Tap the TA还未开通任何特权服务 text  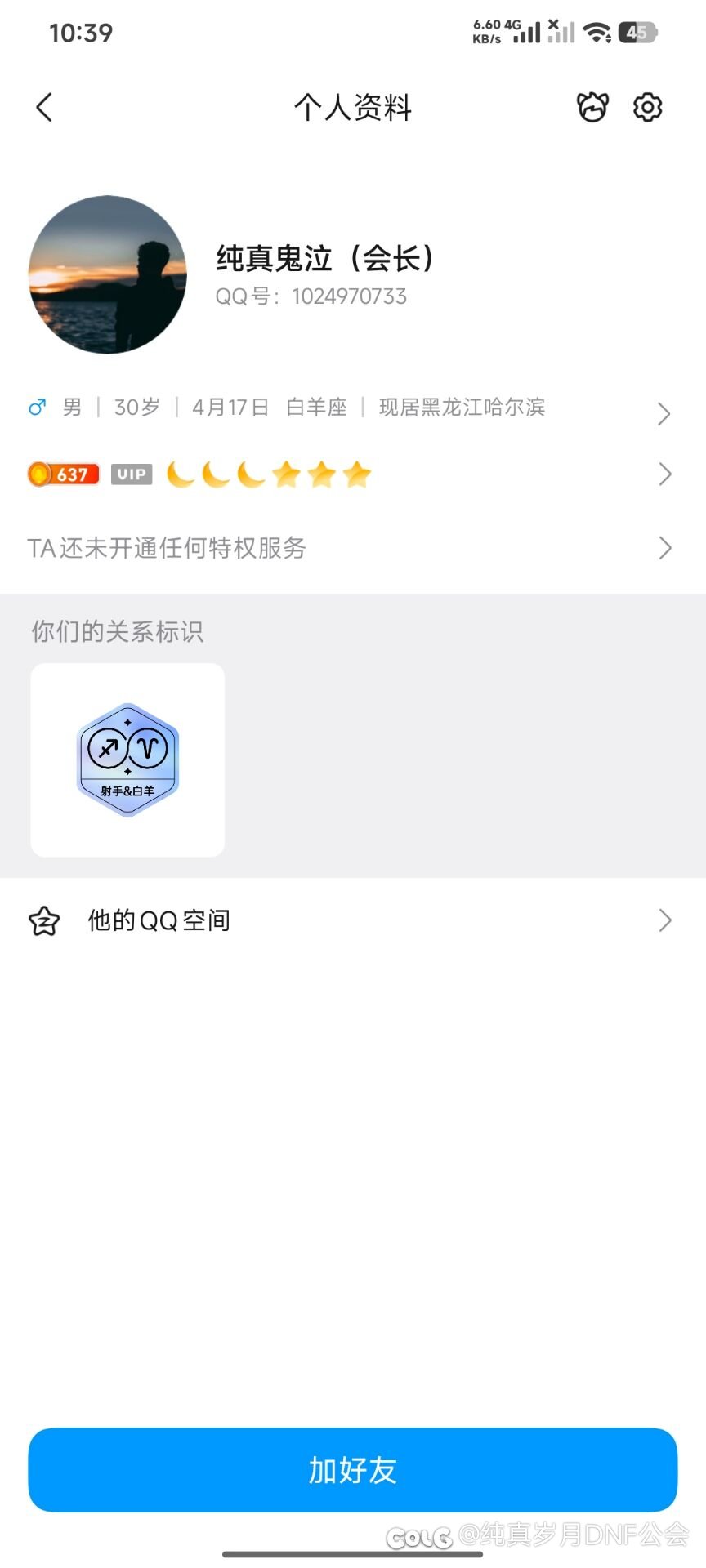click(x=167, y=548)
